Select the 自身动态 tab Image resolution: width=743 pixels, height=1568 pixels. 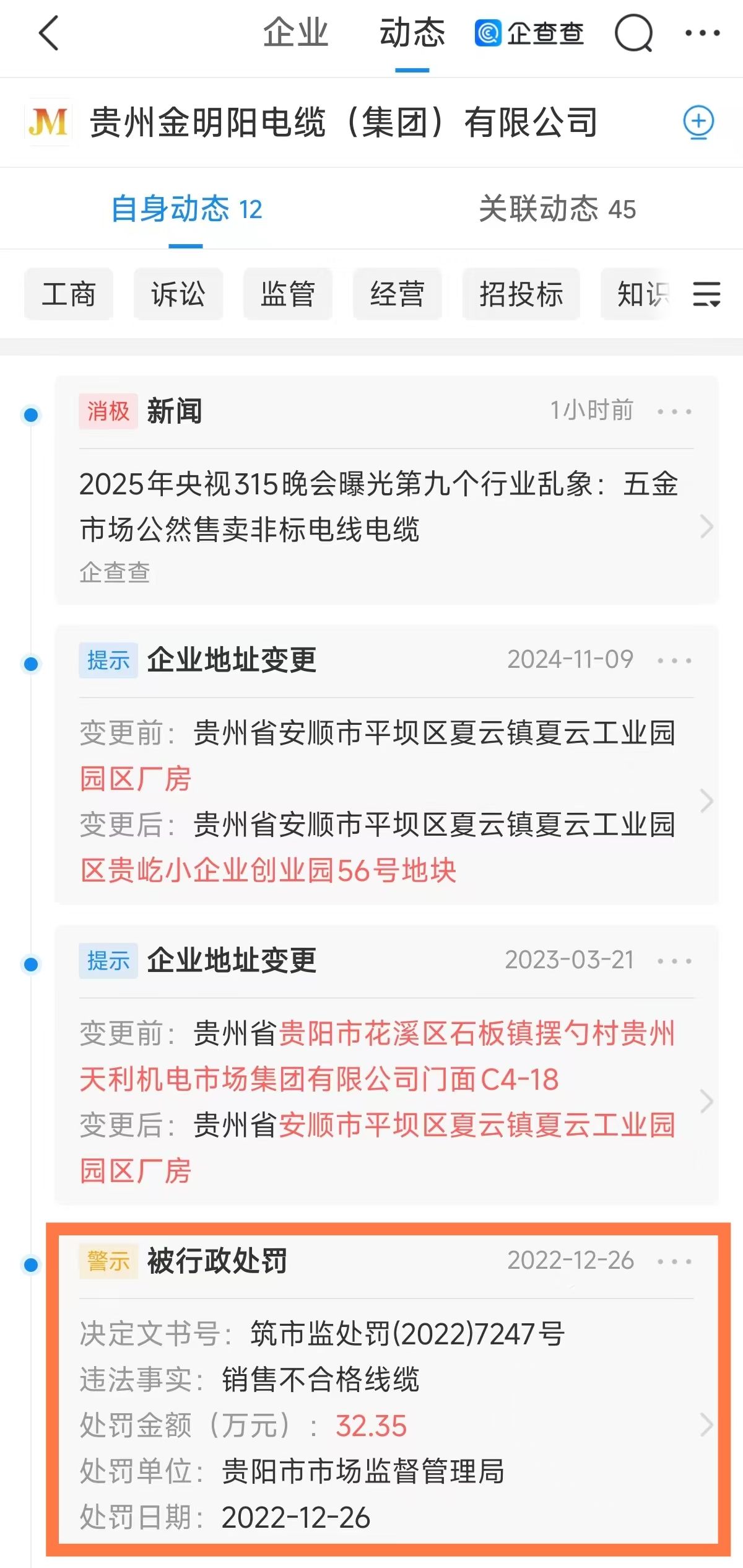pyautogui.click(x=186, y=209)
